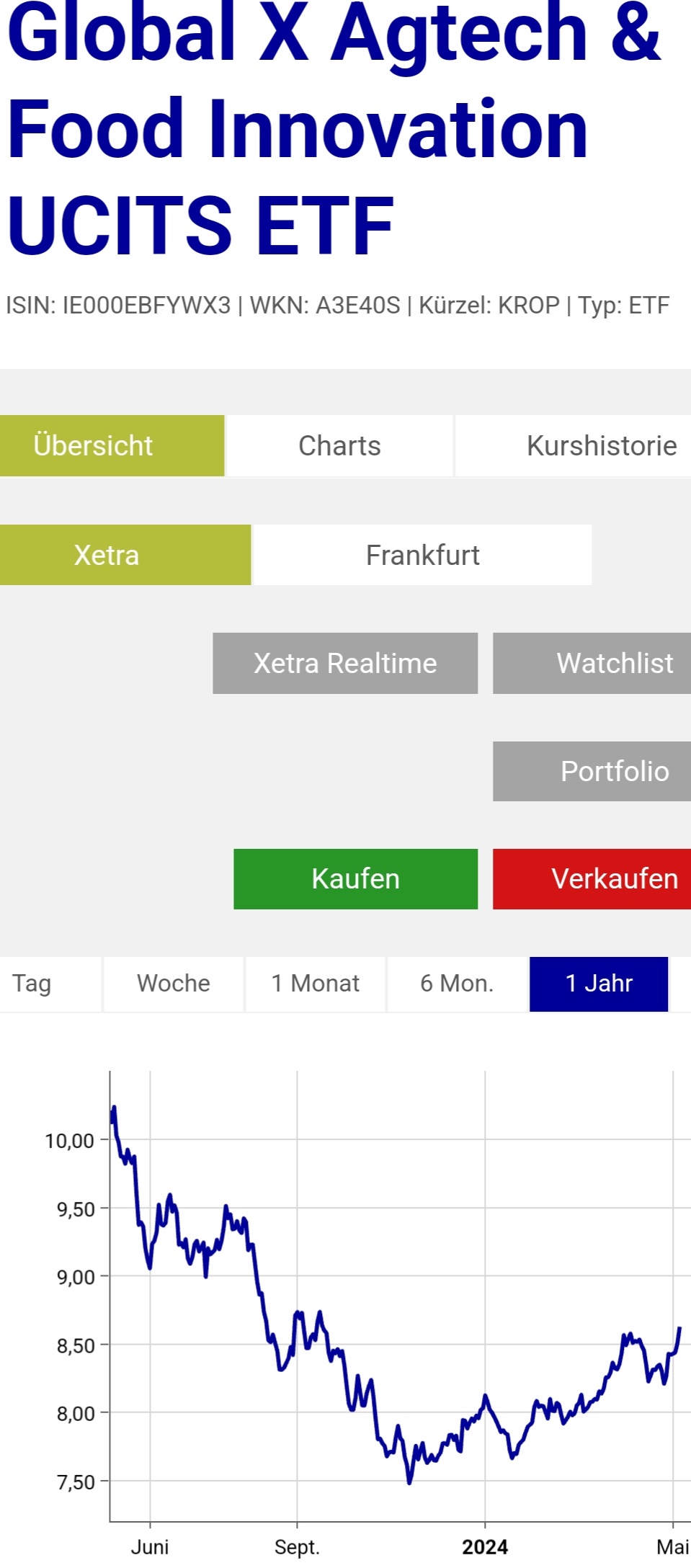Switch chart range to Woche
Screen dimensions: 691x1568
174,984
